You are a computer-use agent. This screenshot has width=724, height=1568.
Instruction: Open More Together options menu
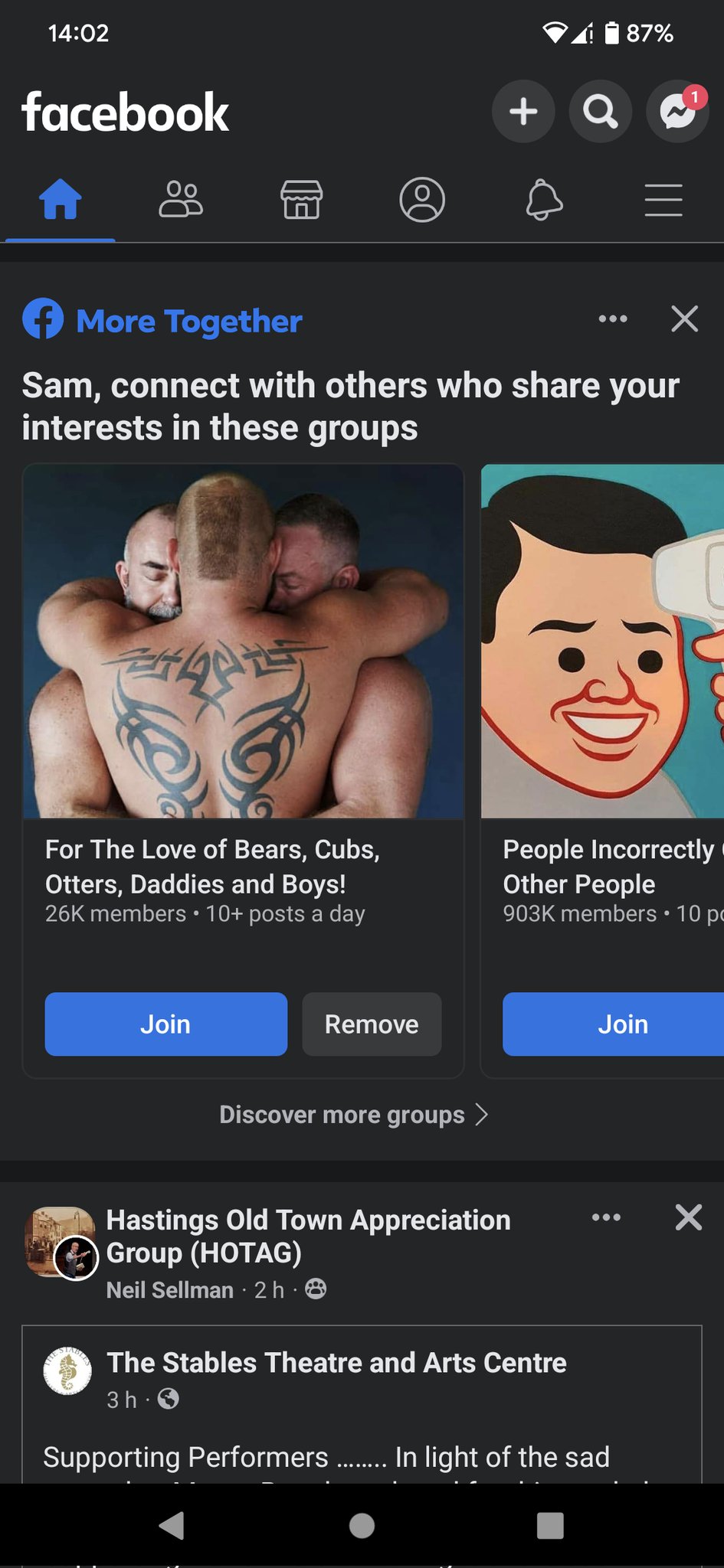[613, 318]
